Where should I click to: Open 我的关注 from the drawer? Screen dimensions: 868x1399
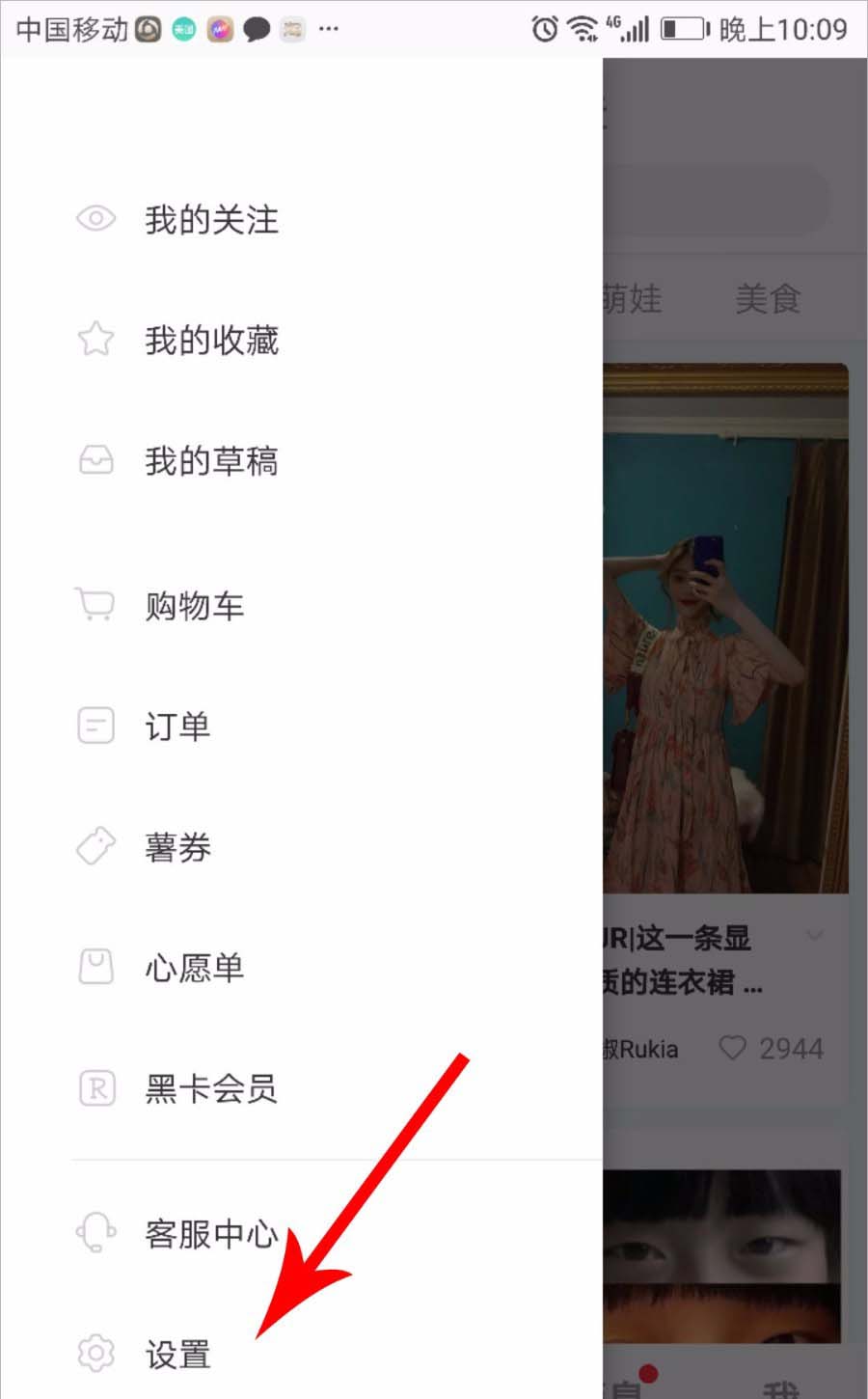pyautogui.click(x=211, y=220)
